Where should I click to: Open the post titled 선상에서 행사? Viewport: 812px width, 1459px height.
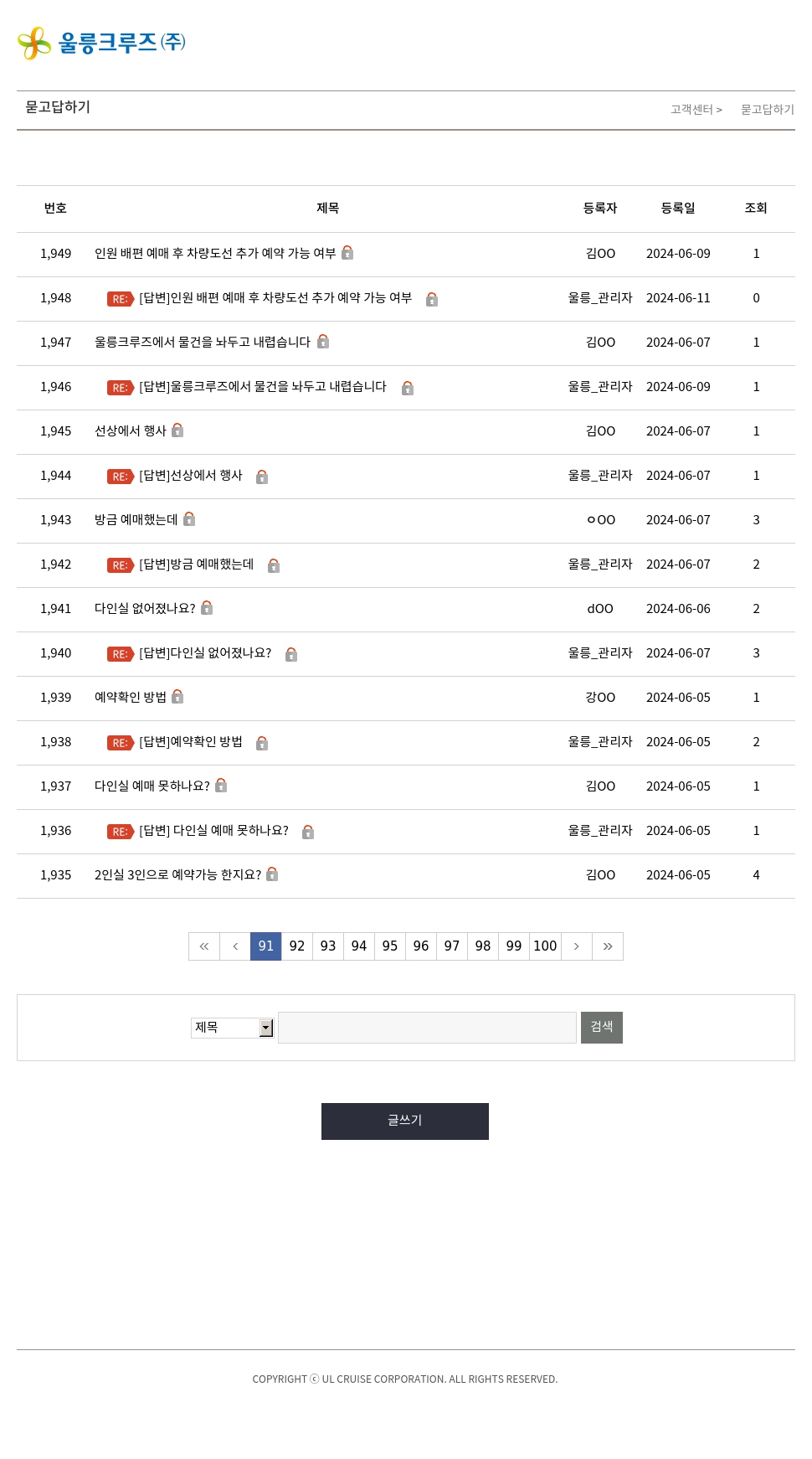[131, 430]
